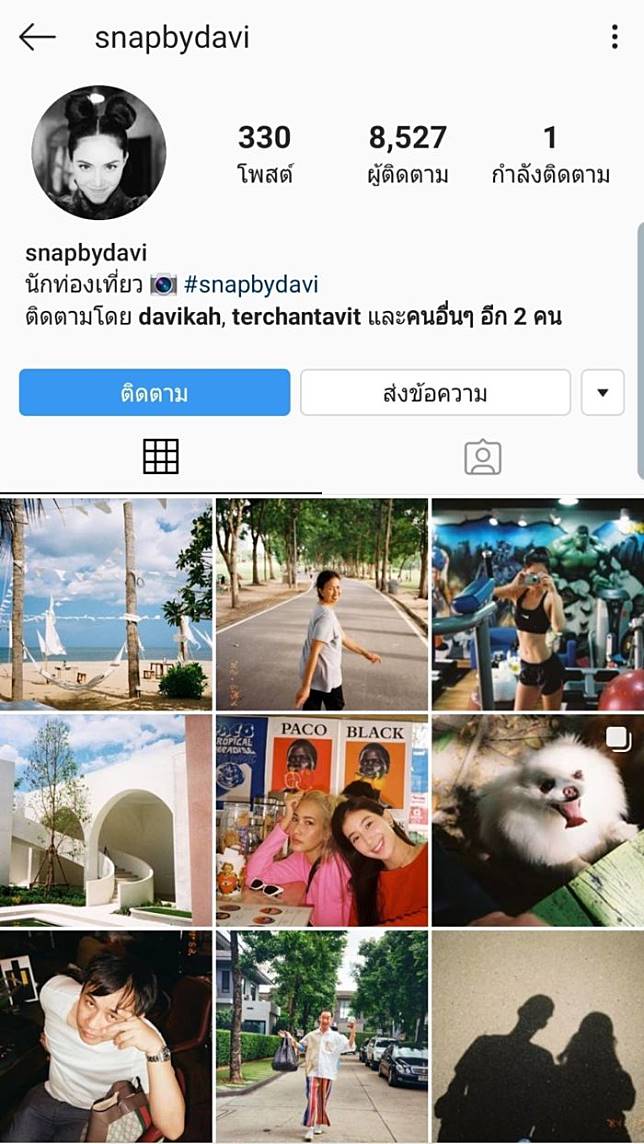This screenshot has height=1144, width=644.
Task: Tap the blue ติดตาม follow button
Action: 154,392
